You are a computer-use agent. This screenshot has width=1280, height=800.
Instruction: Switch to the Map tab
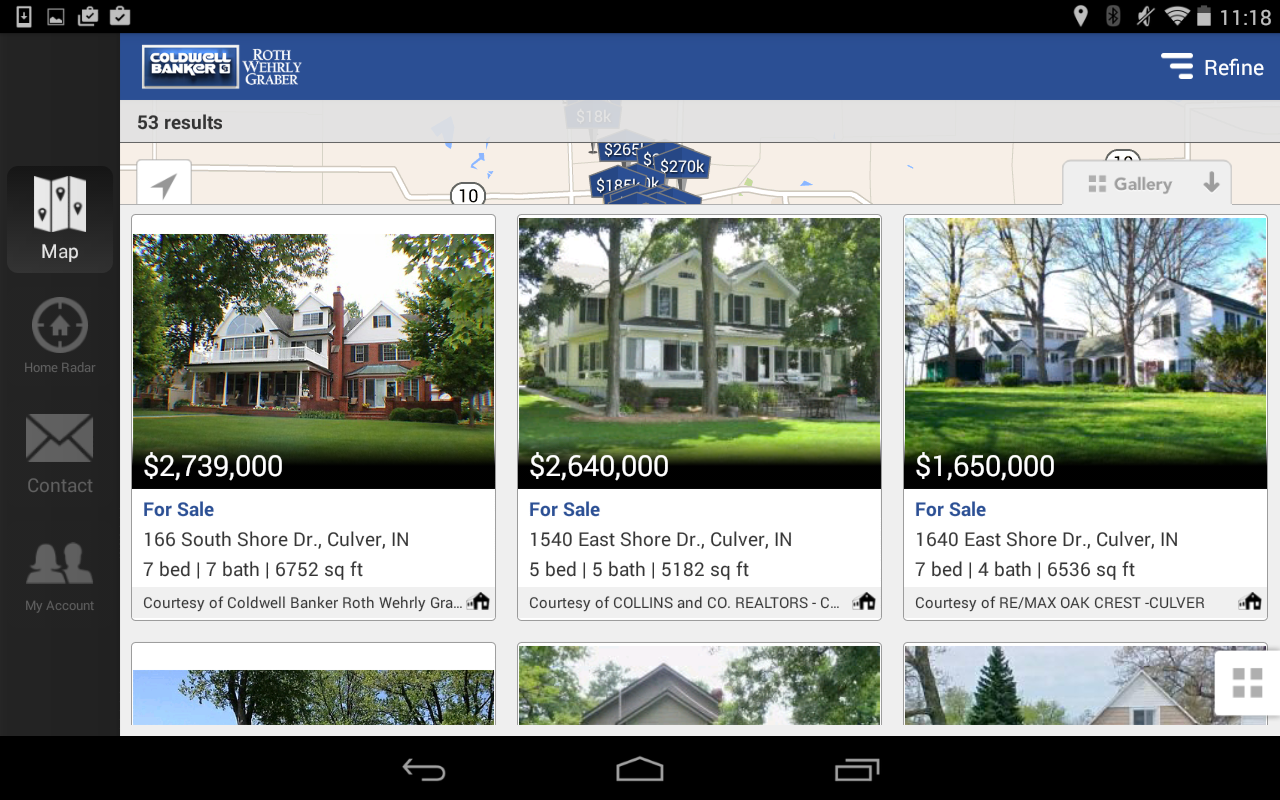point(60,219)
